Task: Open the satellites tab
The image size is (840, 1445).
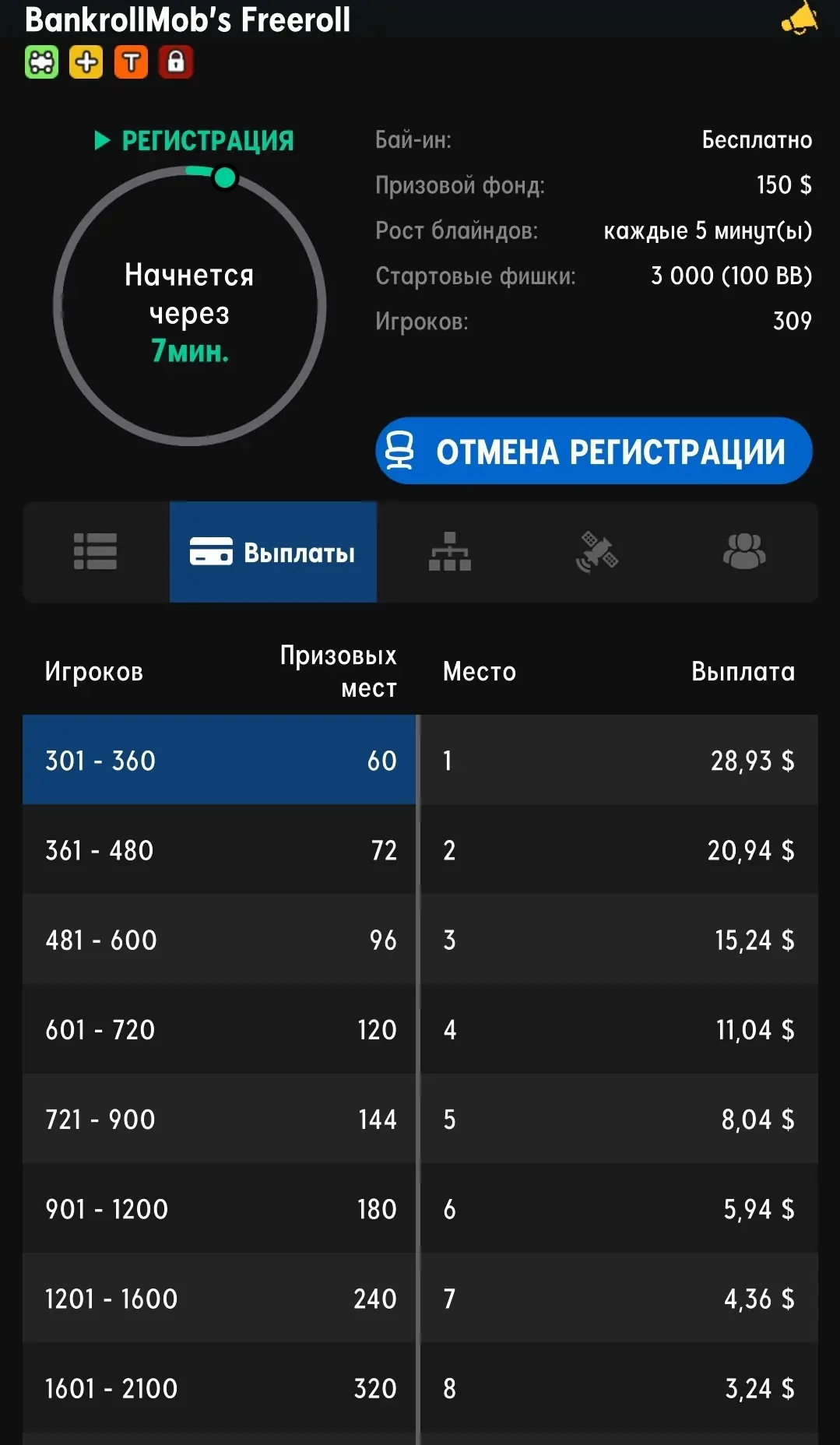Action: (x=596, y=552)
